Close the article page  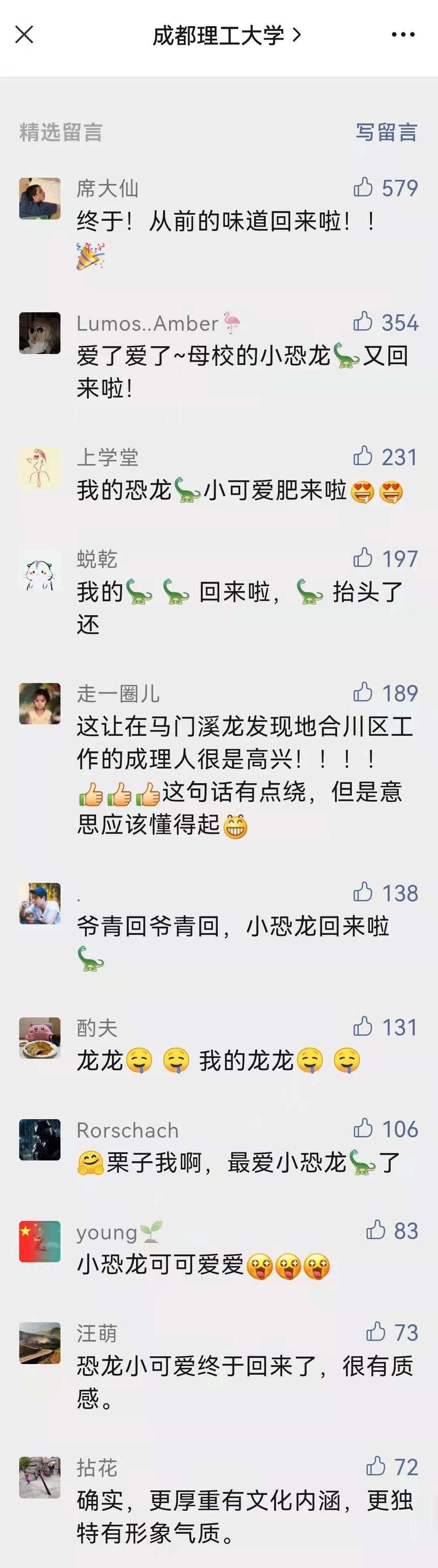[25, 35]
